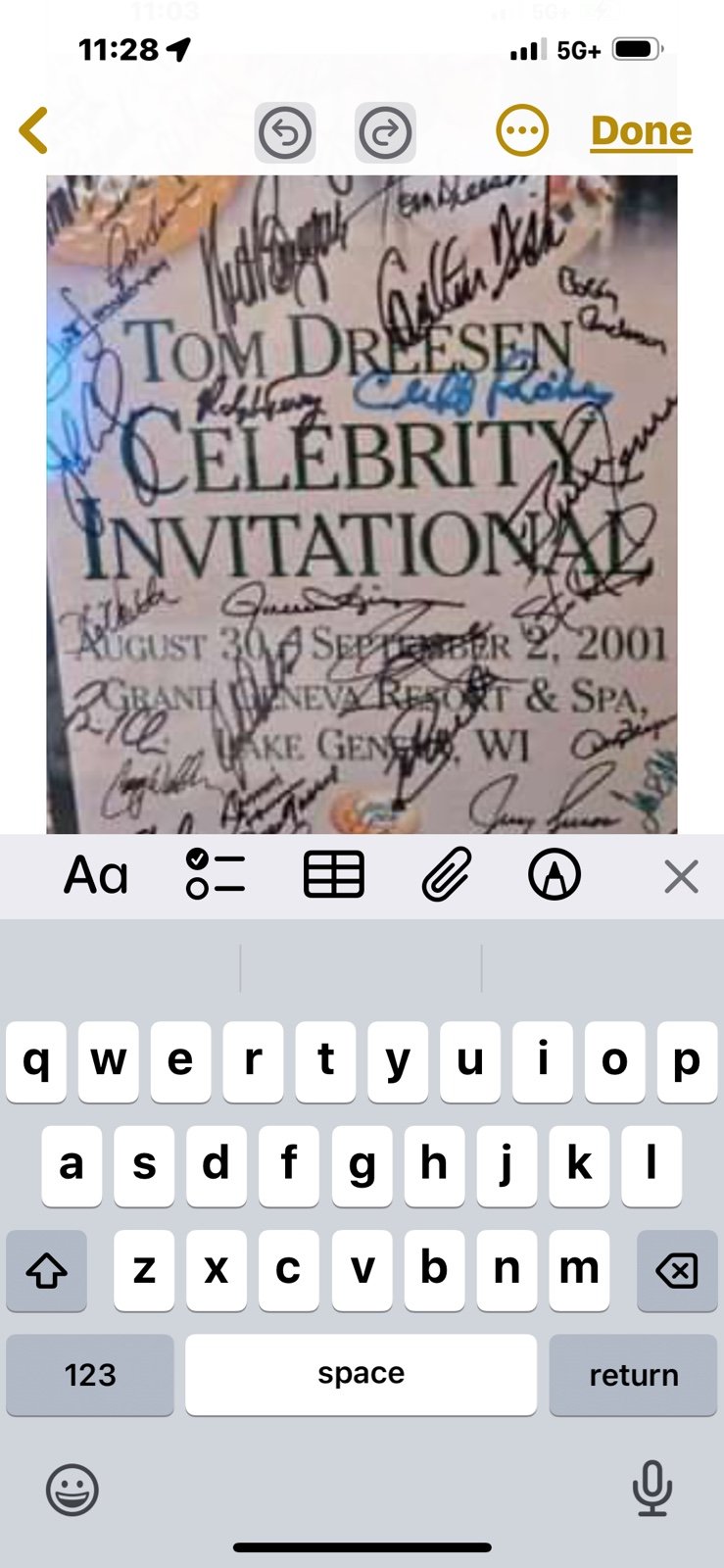The image size is (724, 1568).
Task: Switch to the 123 numeric keyboard
Action: [x=90, y=1375]
